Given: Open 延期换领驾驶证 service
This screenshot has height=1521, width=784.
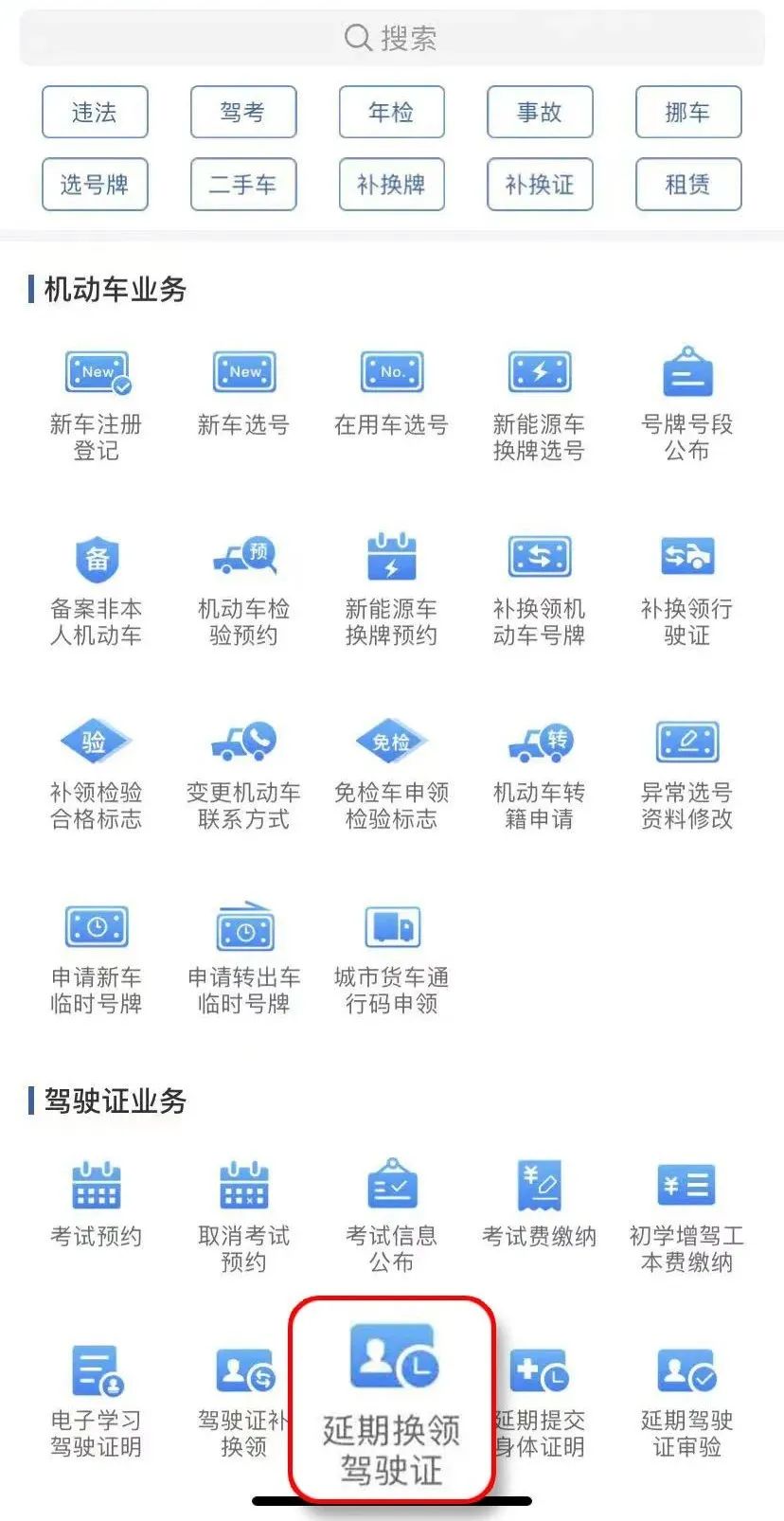Looking at the screenshot, I should [391, 1402].
